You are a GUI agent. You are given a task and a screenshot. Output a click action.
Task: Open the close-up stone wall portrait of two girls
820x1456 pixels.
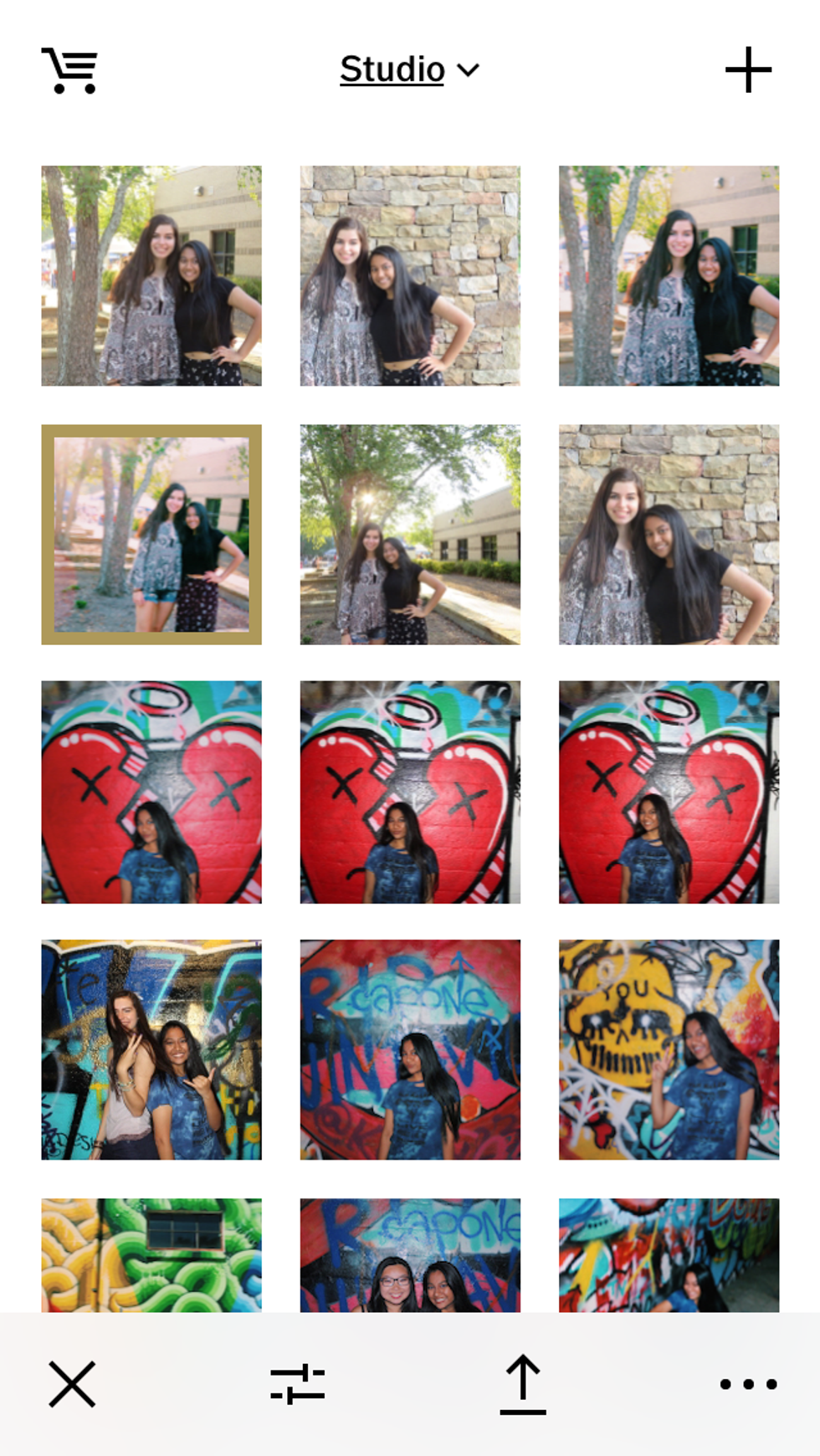tap(669, 535)
